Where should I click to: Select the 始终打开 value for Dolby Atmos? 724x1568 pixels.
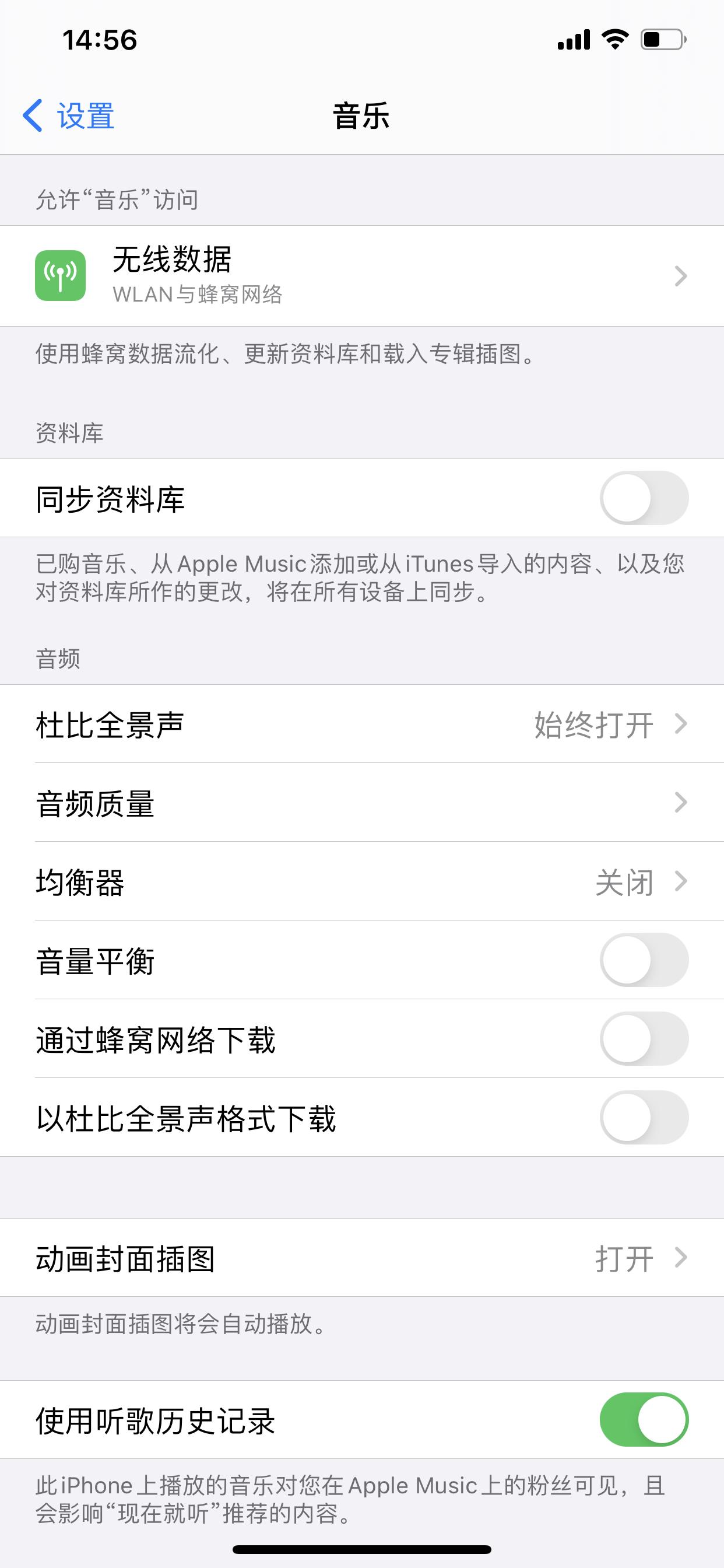(592, 724)
